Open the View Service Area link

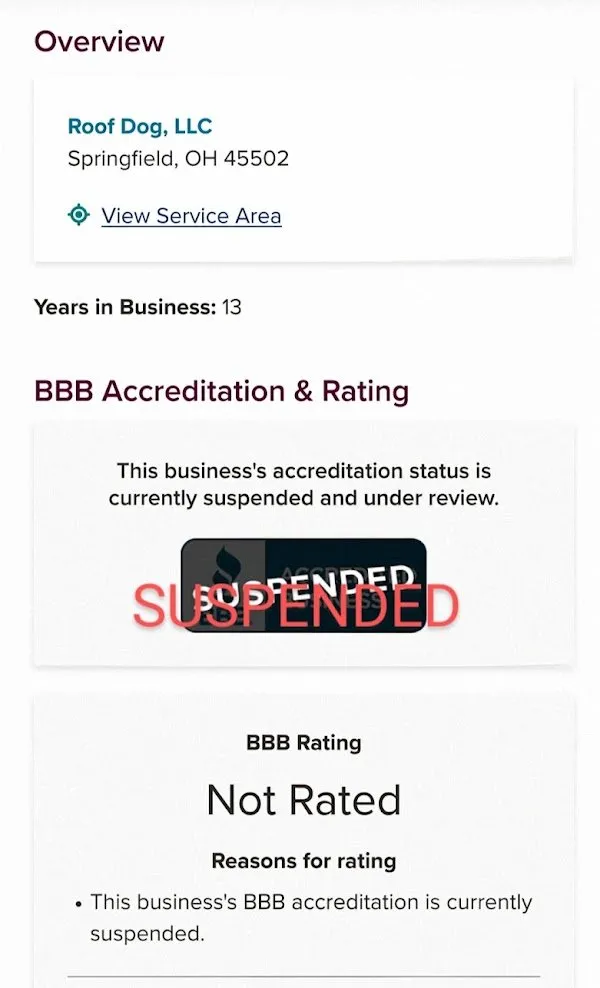190,216
